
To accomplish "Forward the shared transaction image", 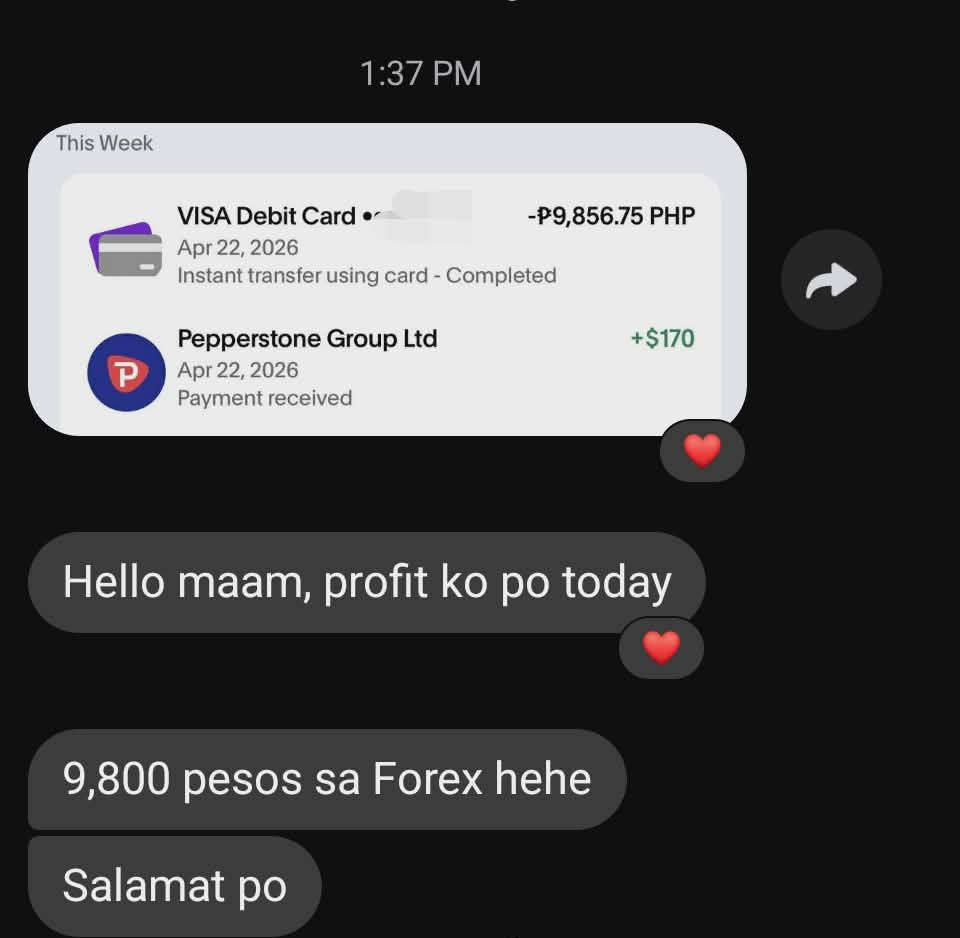I will (x=831, y=280).
